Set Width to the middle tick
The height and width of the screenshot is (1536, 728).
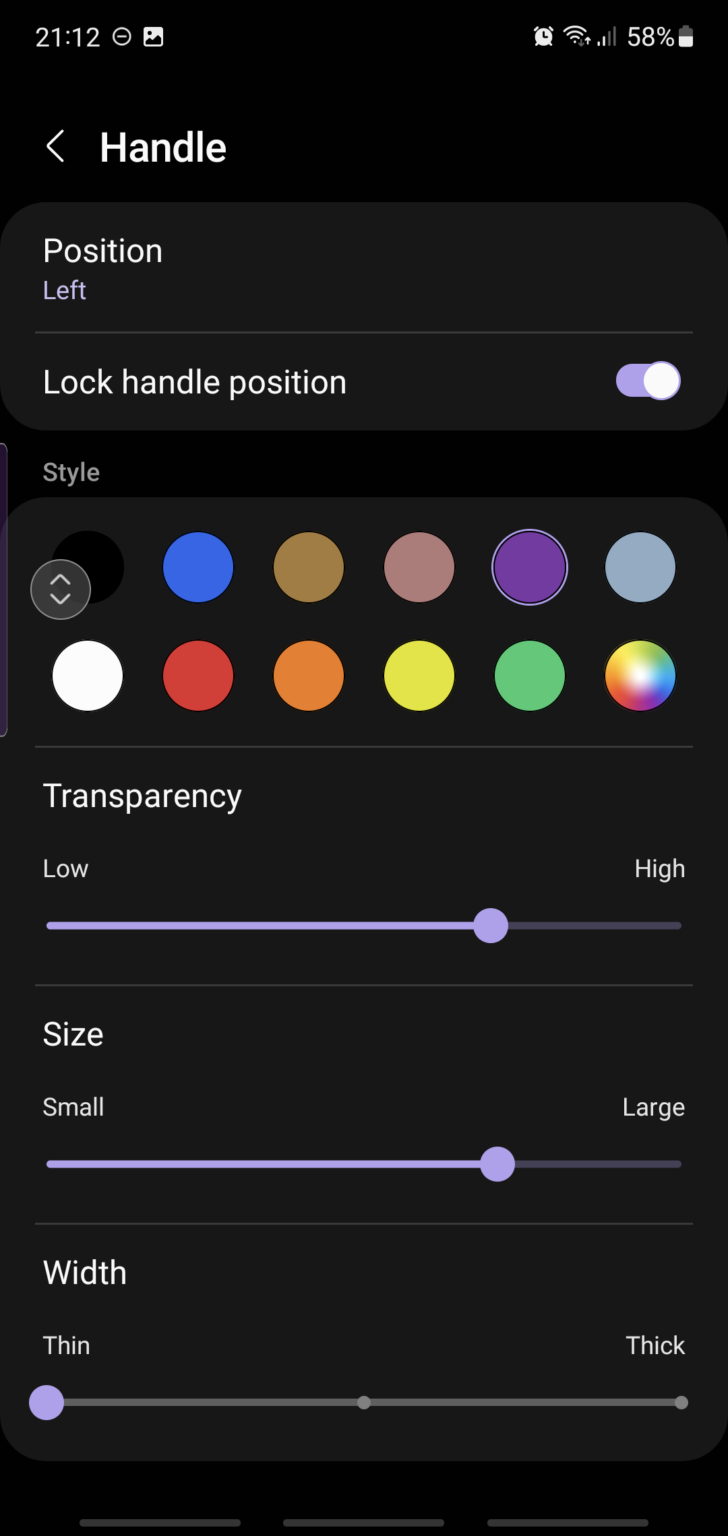(364, 1403)
